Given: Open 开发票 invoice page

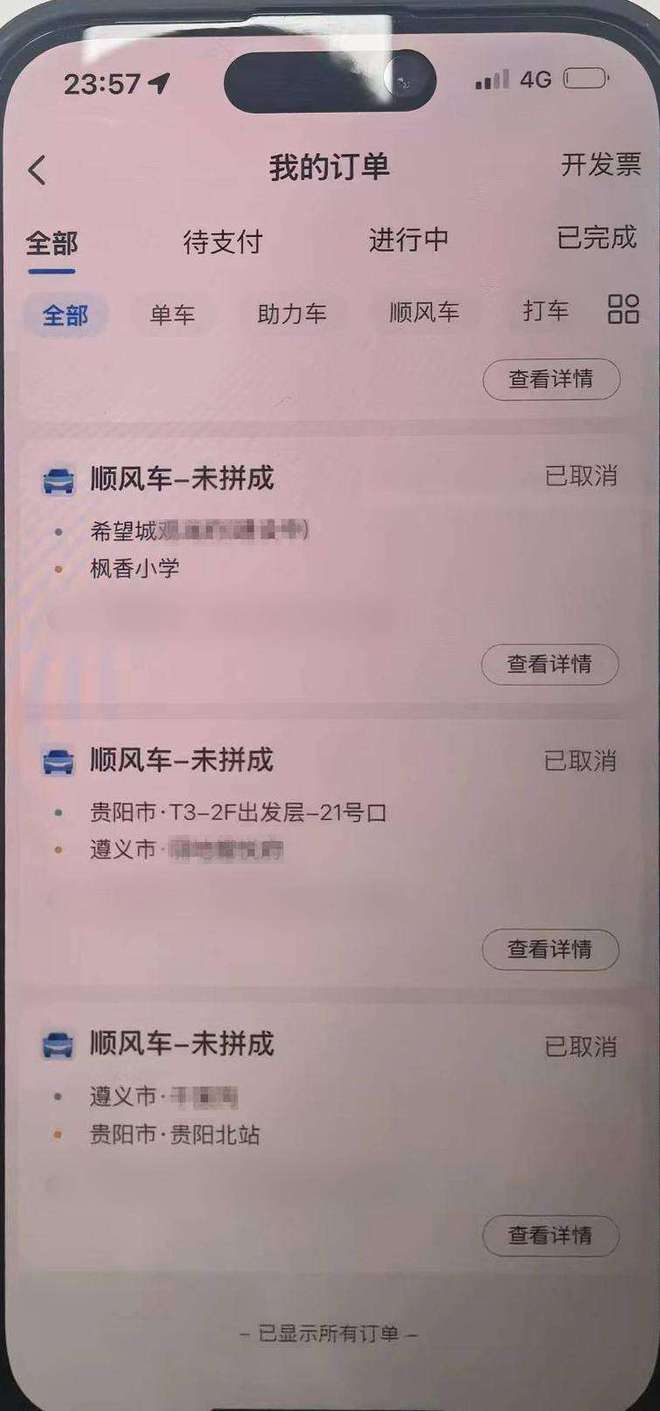Looking at the screenshot, I should (600, 165).
